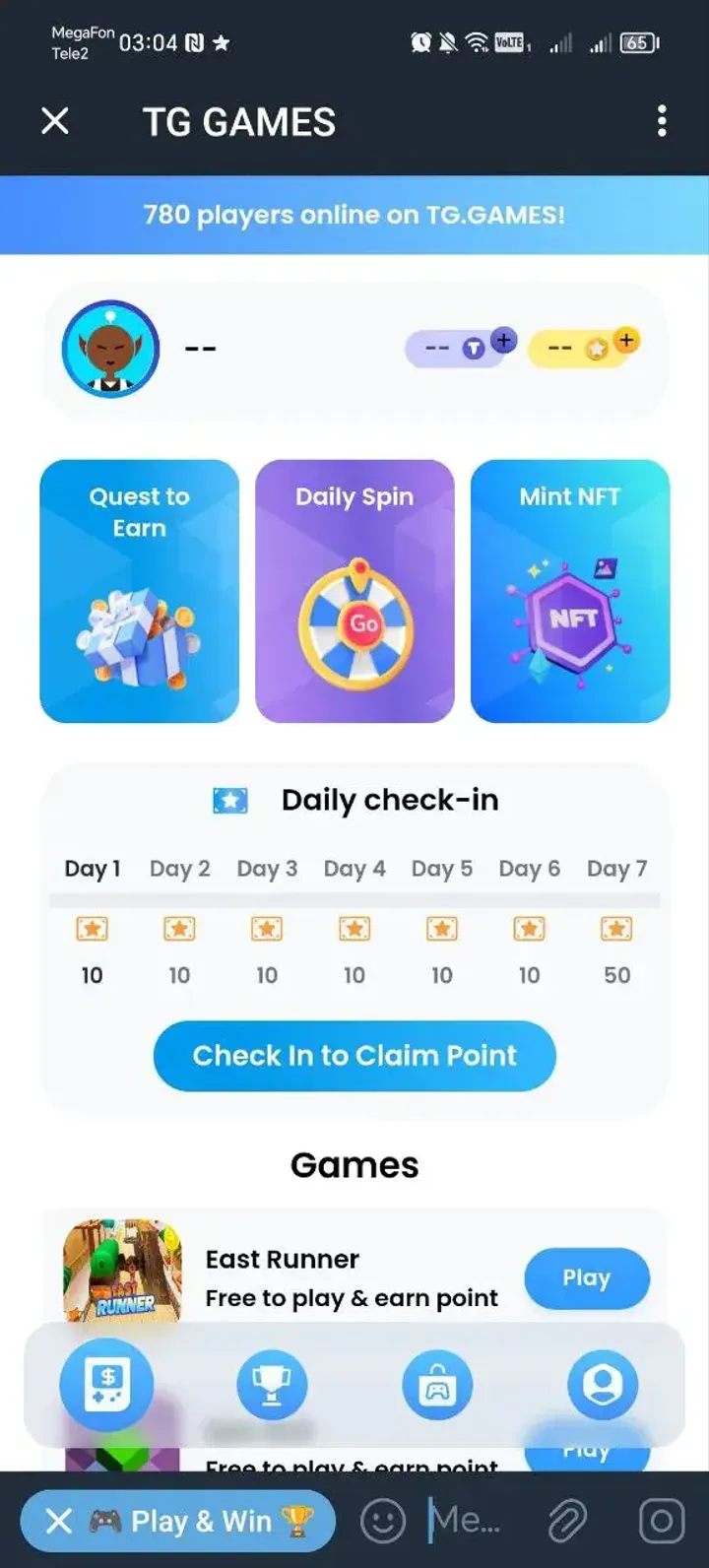709x1568 pixels.
Task: Open the camera icon in chat bar
Action: (x=662, y=1522)
